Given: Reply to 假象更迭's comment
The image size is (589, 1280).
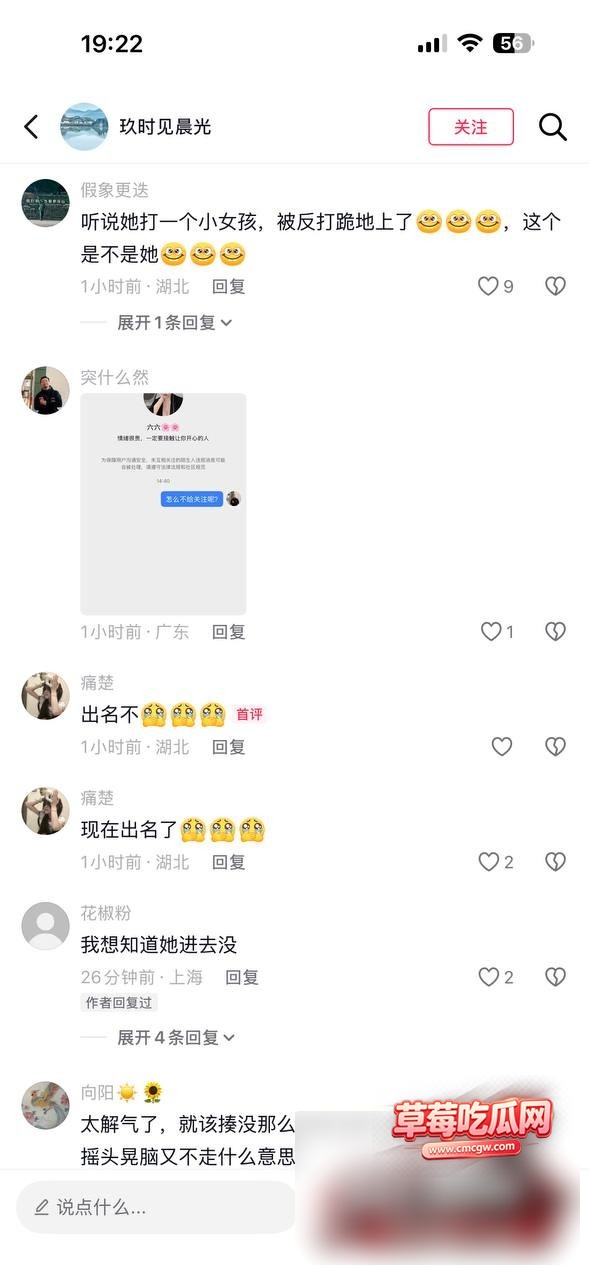Looking at the screenshot, I should pyautogui.click(x=229, y=286).
